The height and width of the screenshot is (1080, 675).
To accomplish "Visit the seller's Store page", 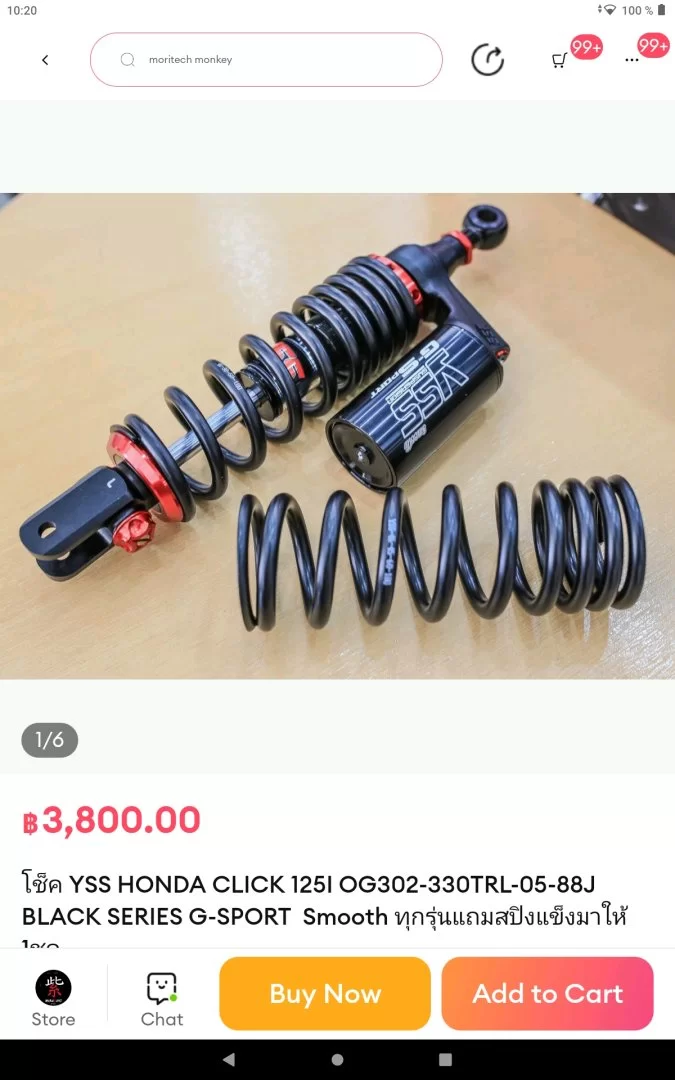I will click(53, 998).
